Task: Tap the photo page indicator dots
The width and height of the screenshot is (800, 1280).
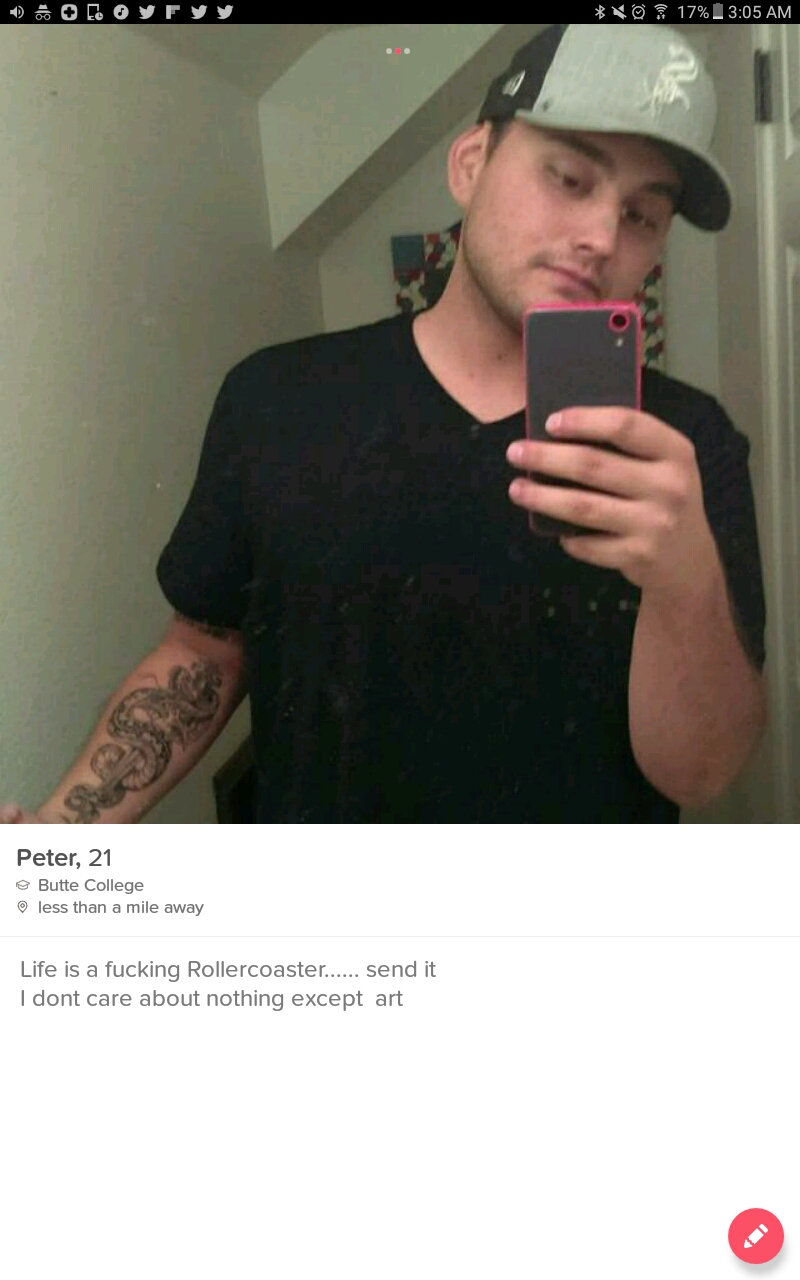Action: [398, 51]
